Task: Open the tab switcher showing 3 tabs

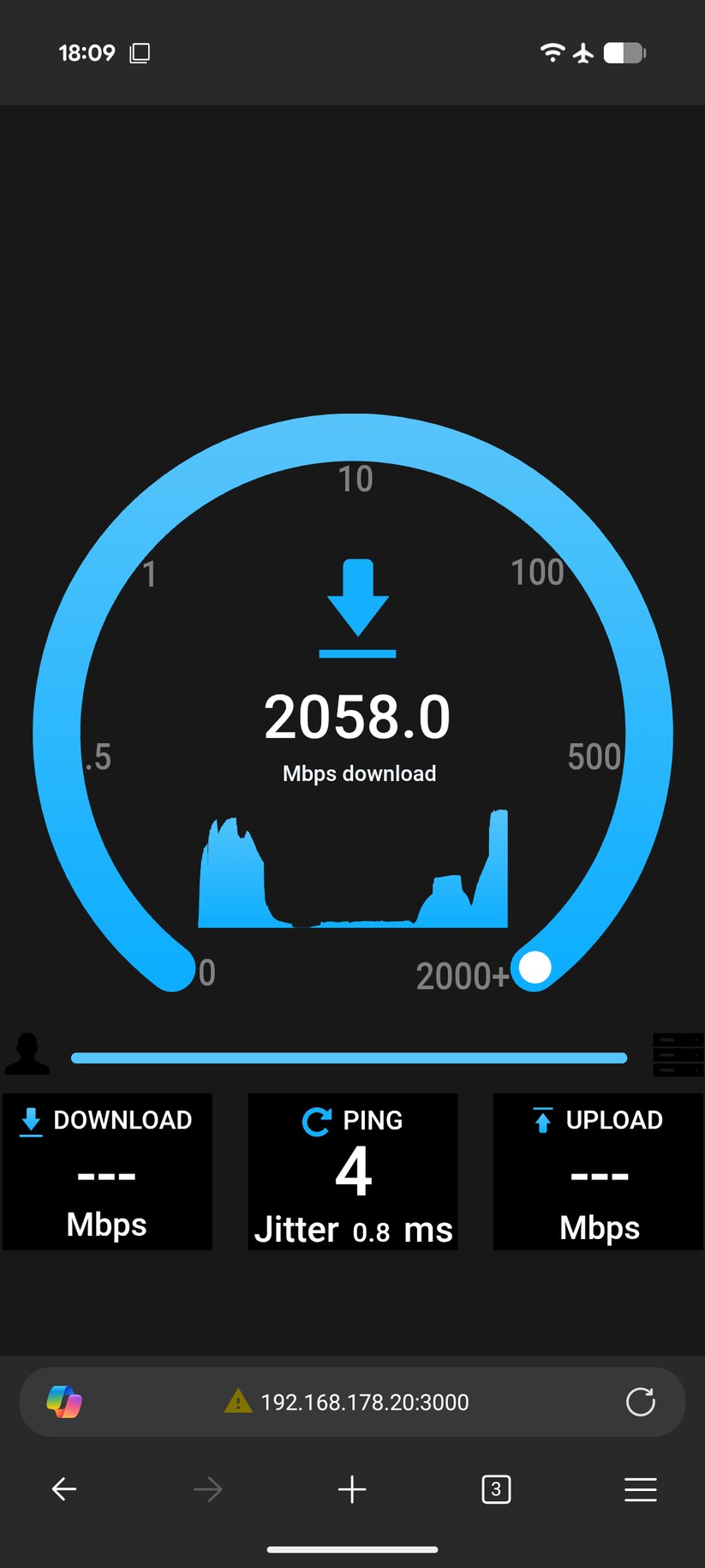Action: (496, 1489)
